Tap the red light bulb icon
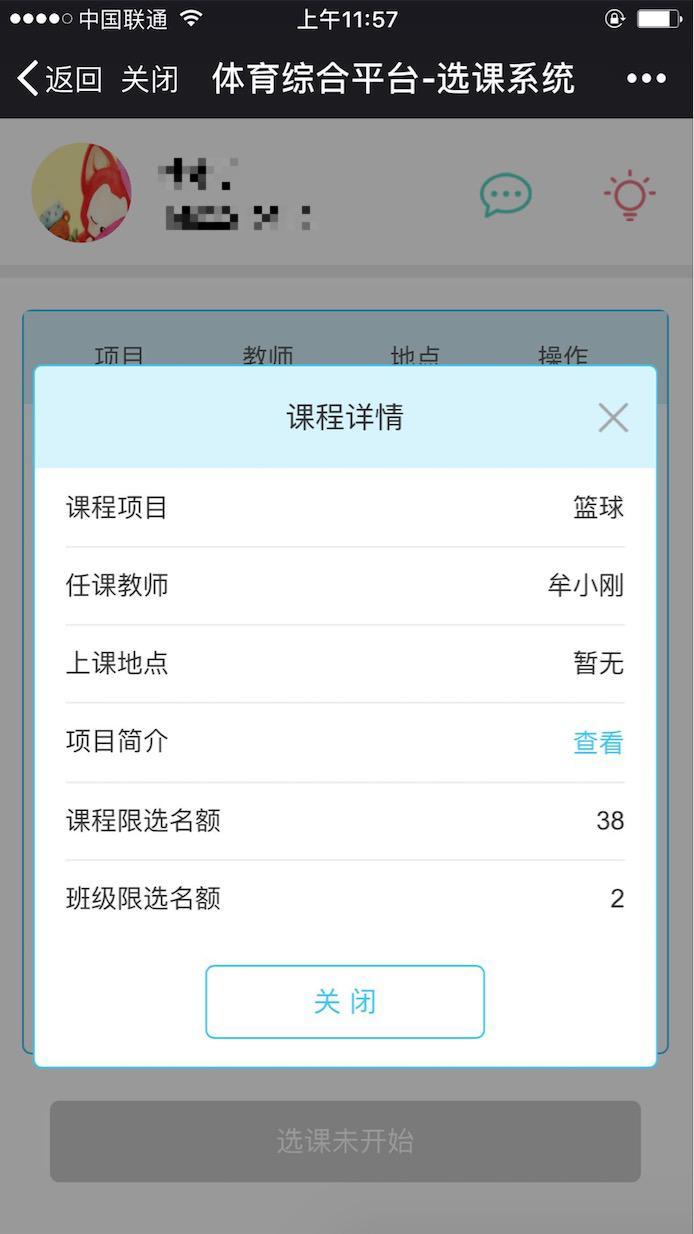 coord(630,195)
